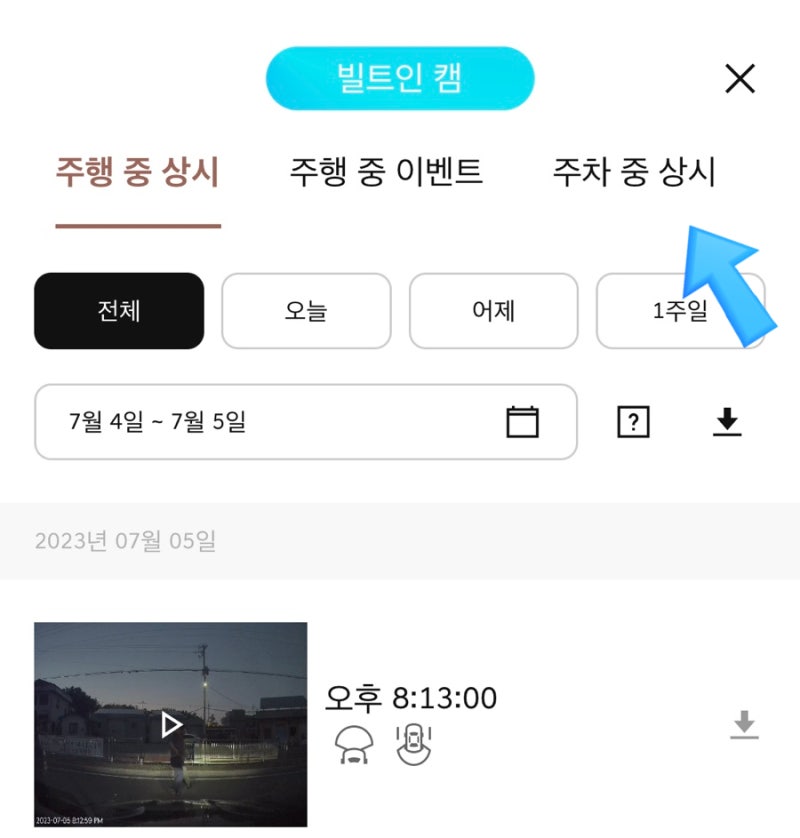Enable the 어제 date filter
Viewport: 800px width, 838px height.
[494, 311]
